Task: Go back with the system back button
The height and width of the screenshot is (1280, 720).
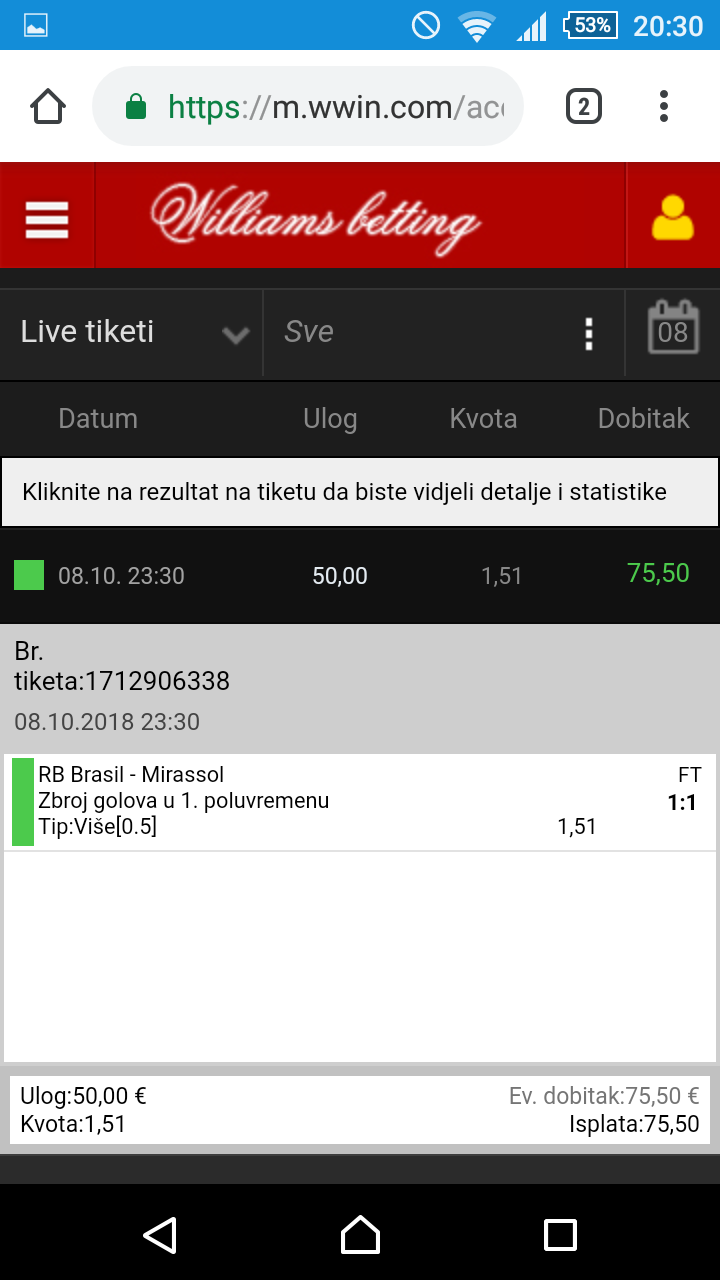Action: [160, 1235]
